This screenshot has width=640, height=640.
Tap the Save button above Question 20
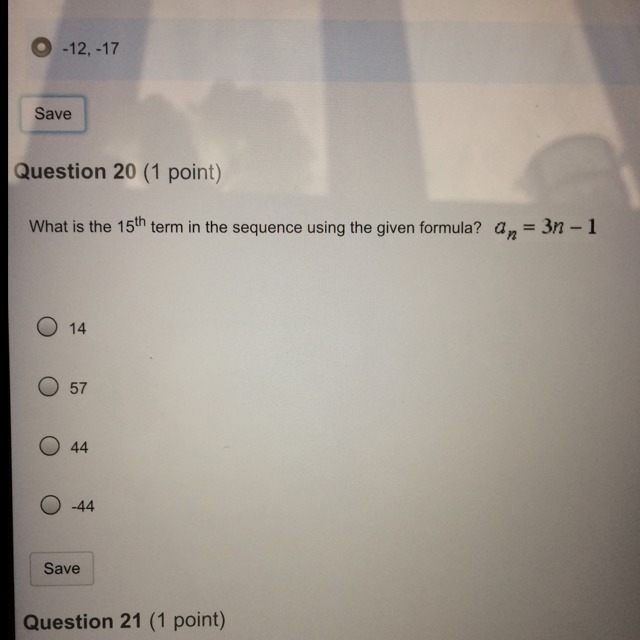click(x=53, y=114)
